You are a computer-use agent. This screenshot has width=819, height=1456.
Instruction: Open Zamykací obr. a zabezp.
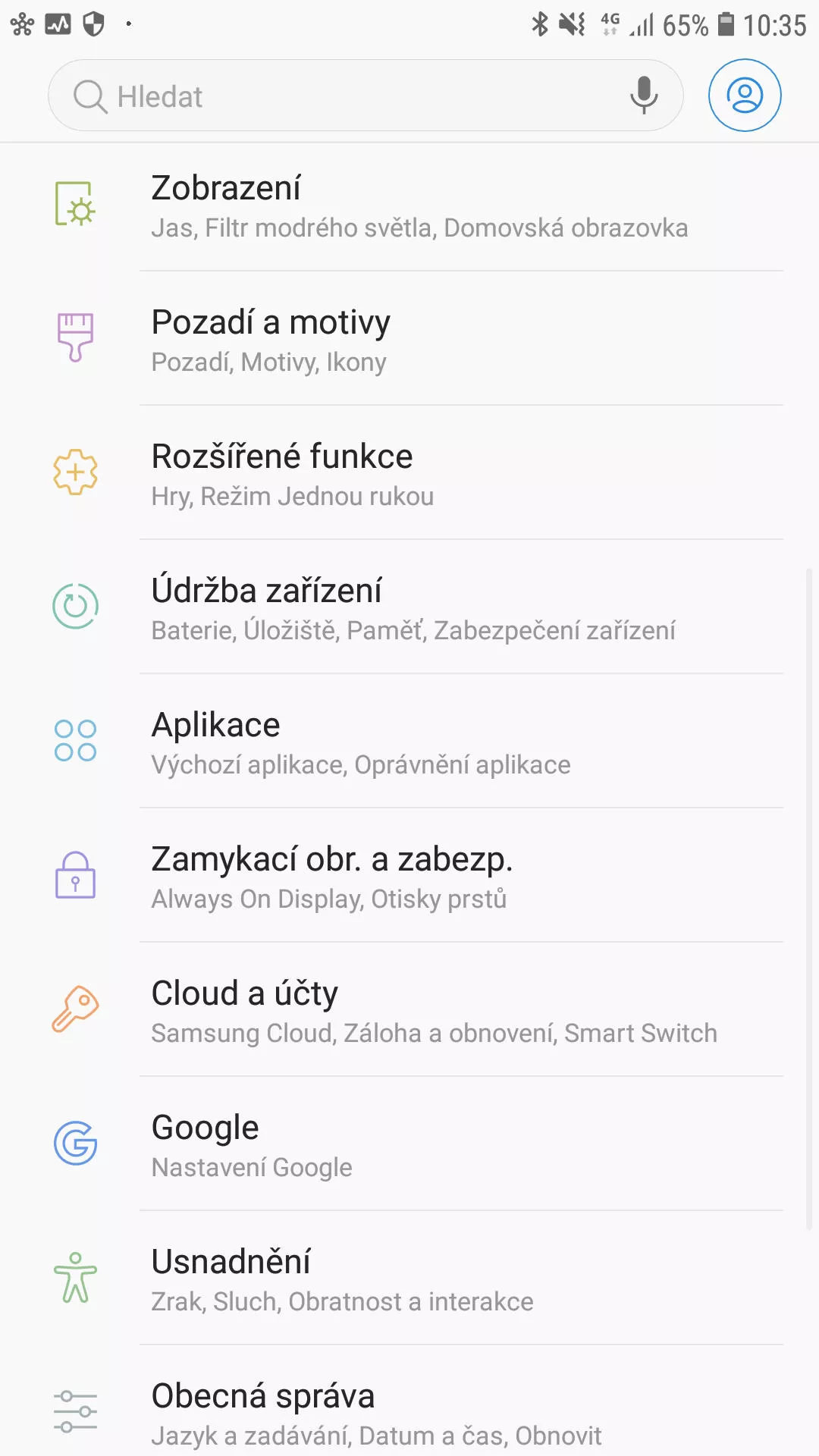(409, 875)
